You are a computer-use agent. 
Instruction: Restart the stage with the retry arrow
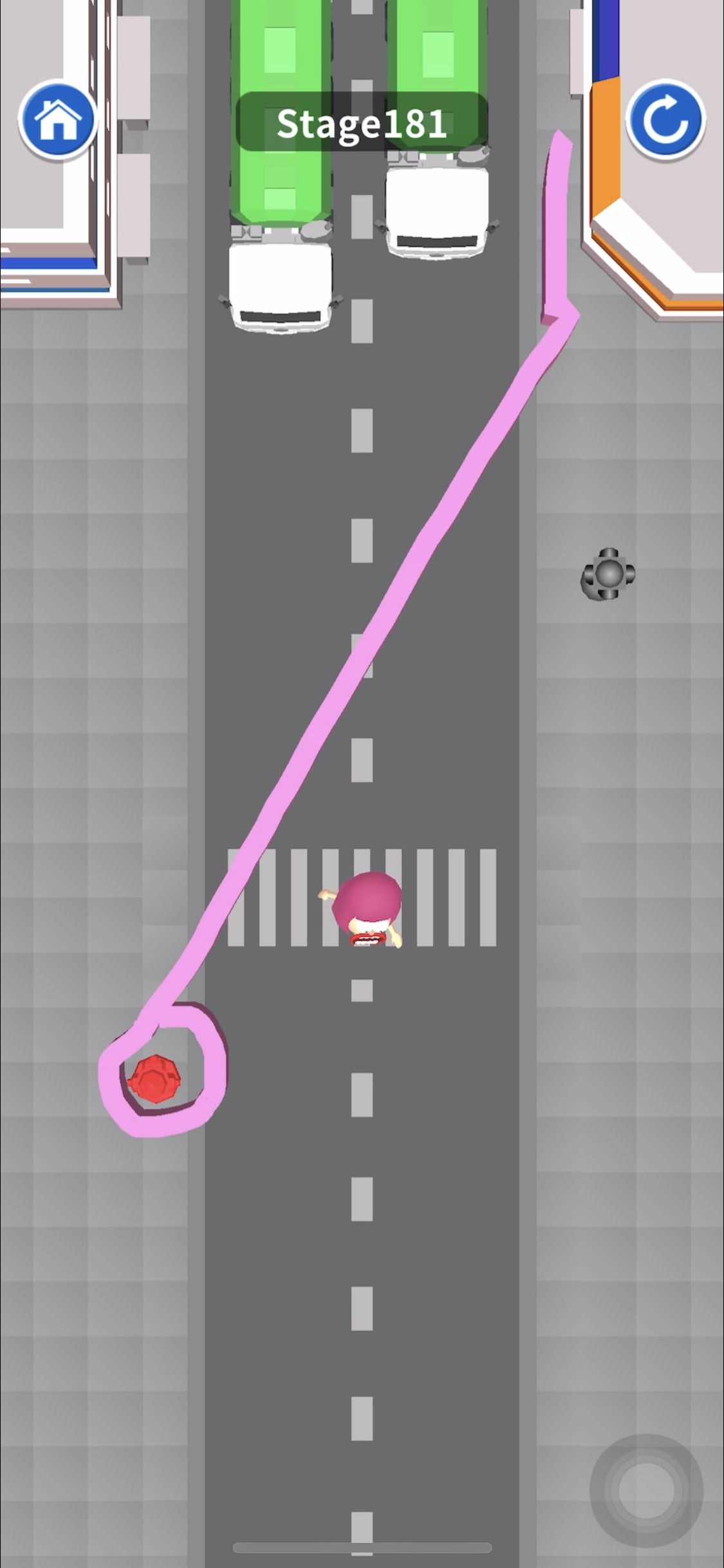tap(665, 120)
